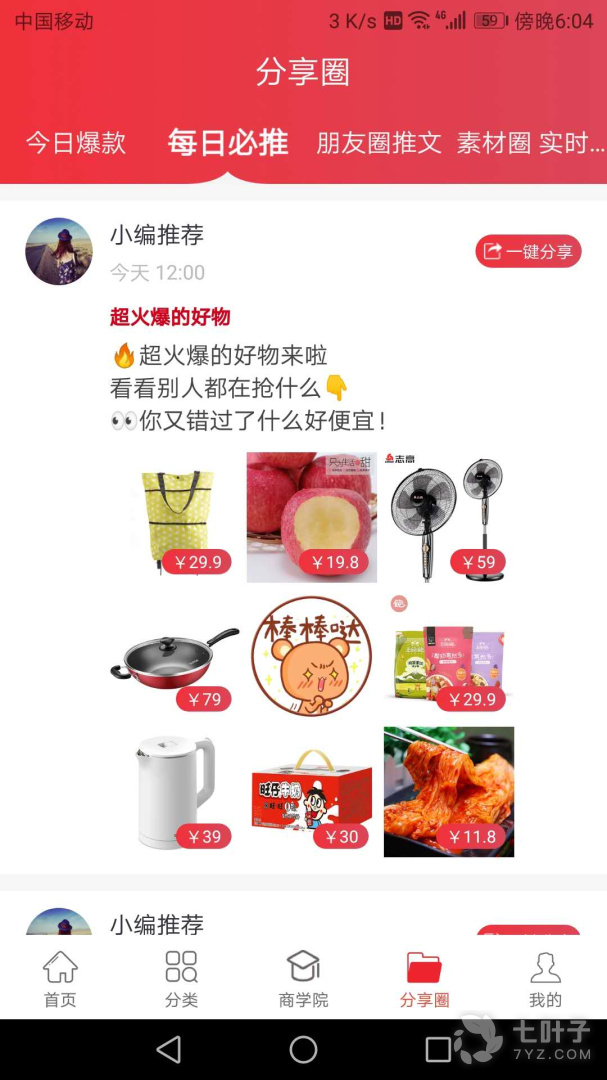Open the kimchi product priced ¥11.8
Screen dimensions: 607x1080
click(x=449, y=791)
